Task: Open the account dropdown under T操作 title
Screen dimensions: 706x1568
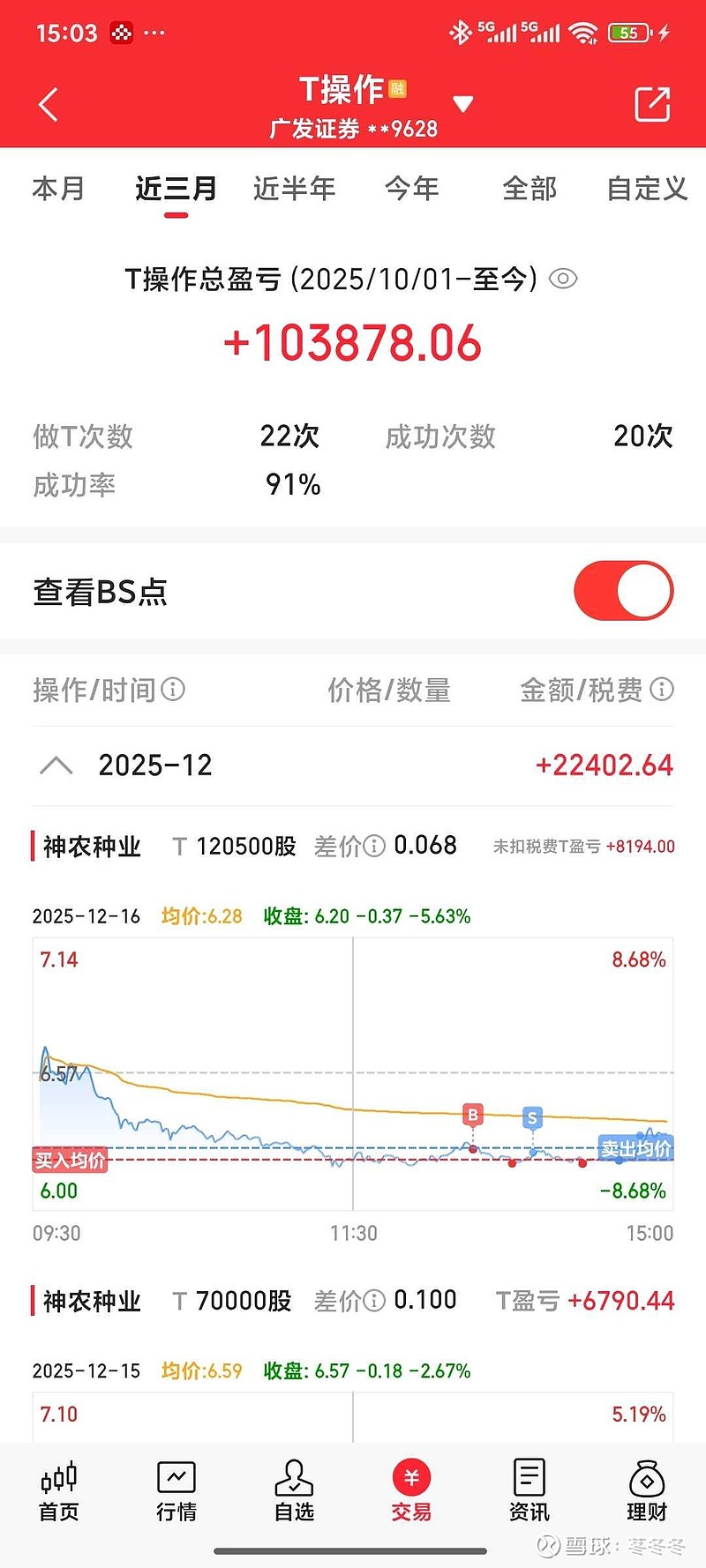Action: (464, 102)
